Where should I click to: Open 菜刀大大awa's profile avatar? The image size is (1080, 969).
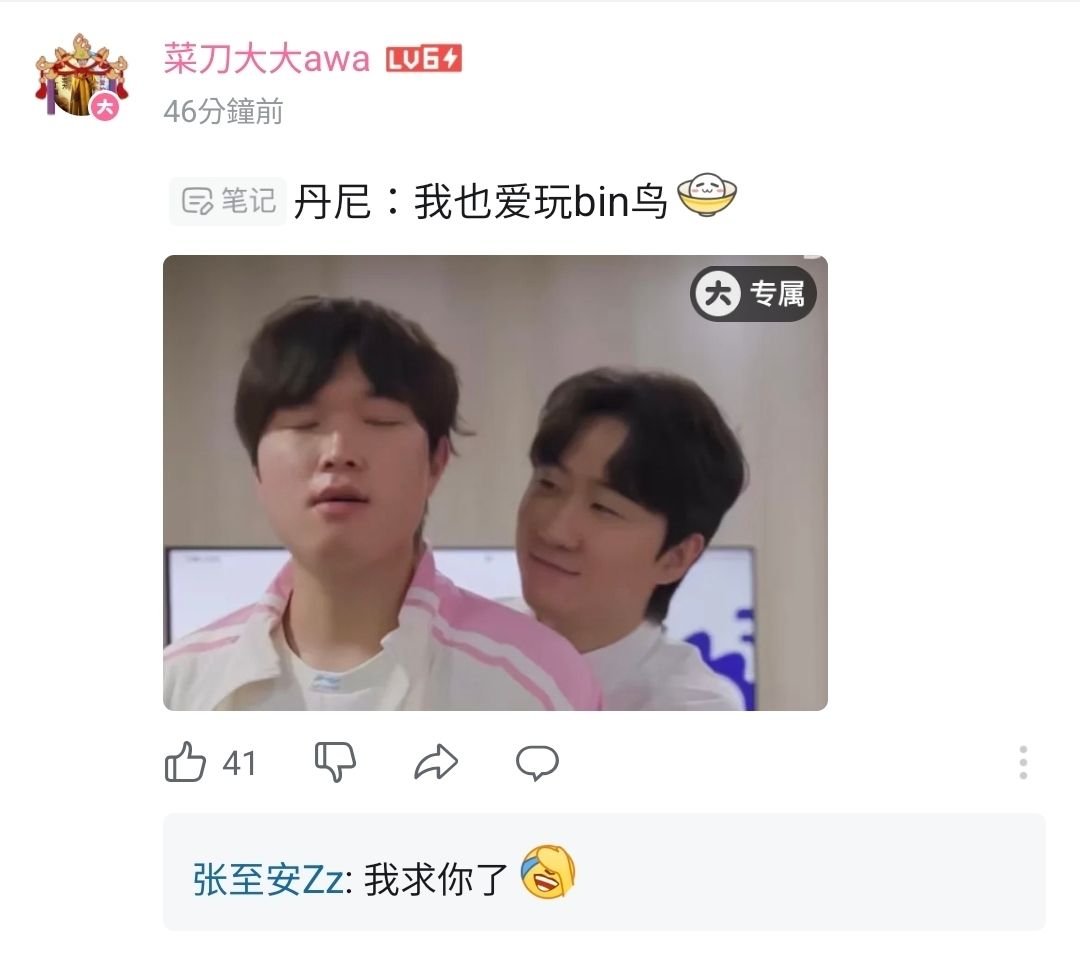click(82, 78)
